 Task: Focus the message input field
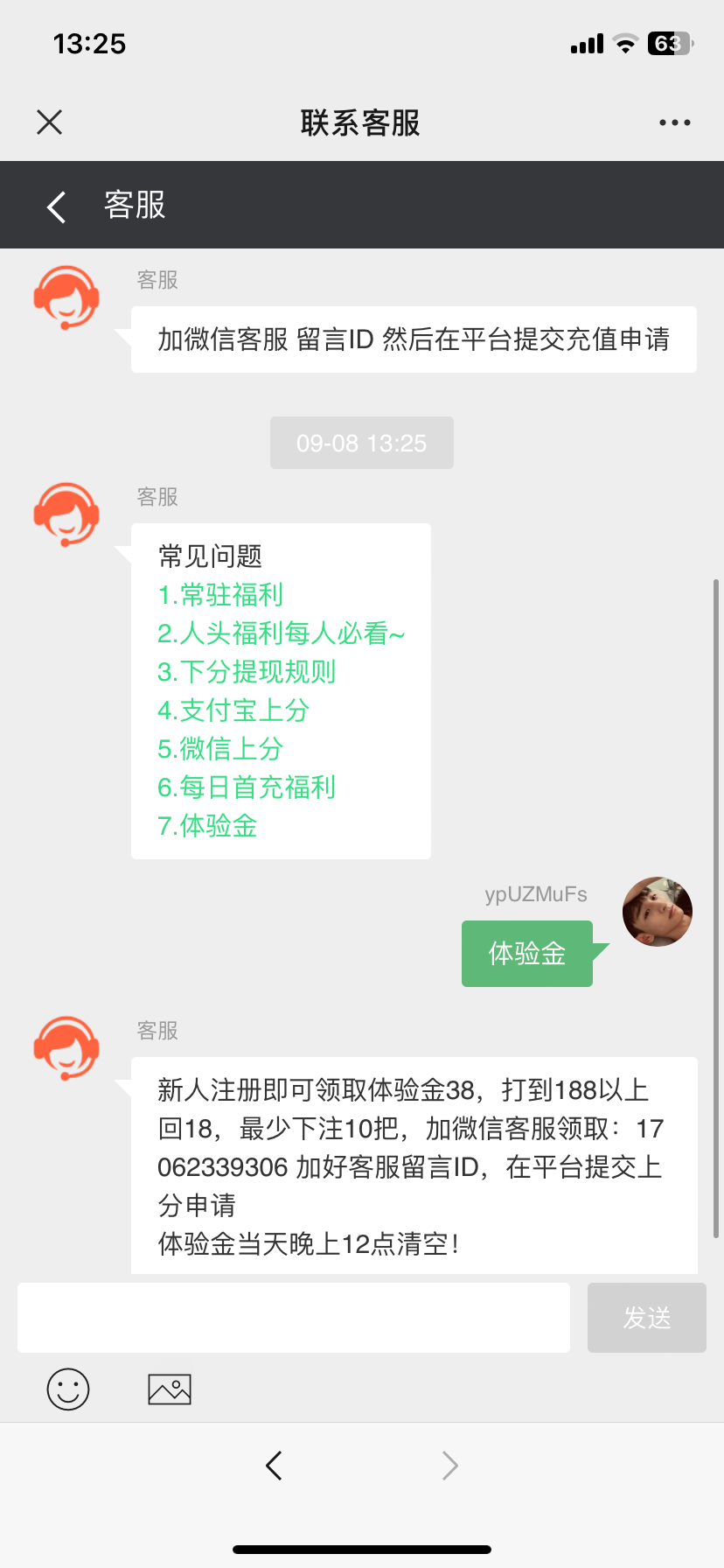(x=294, y=1318)
